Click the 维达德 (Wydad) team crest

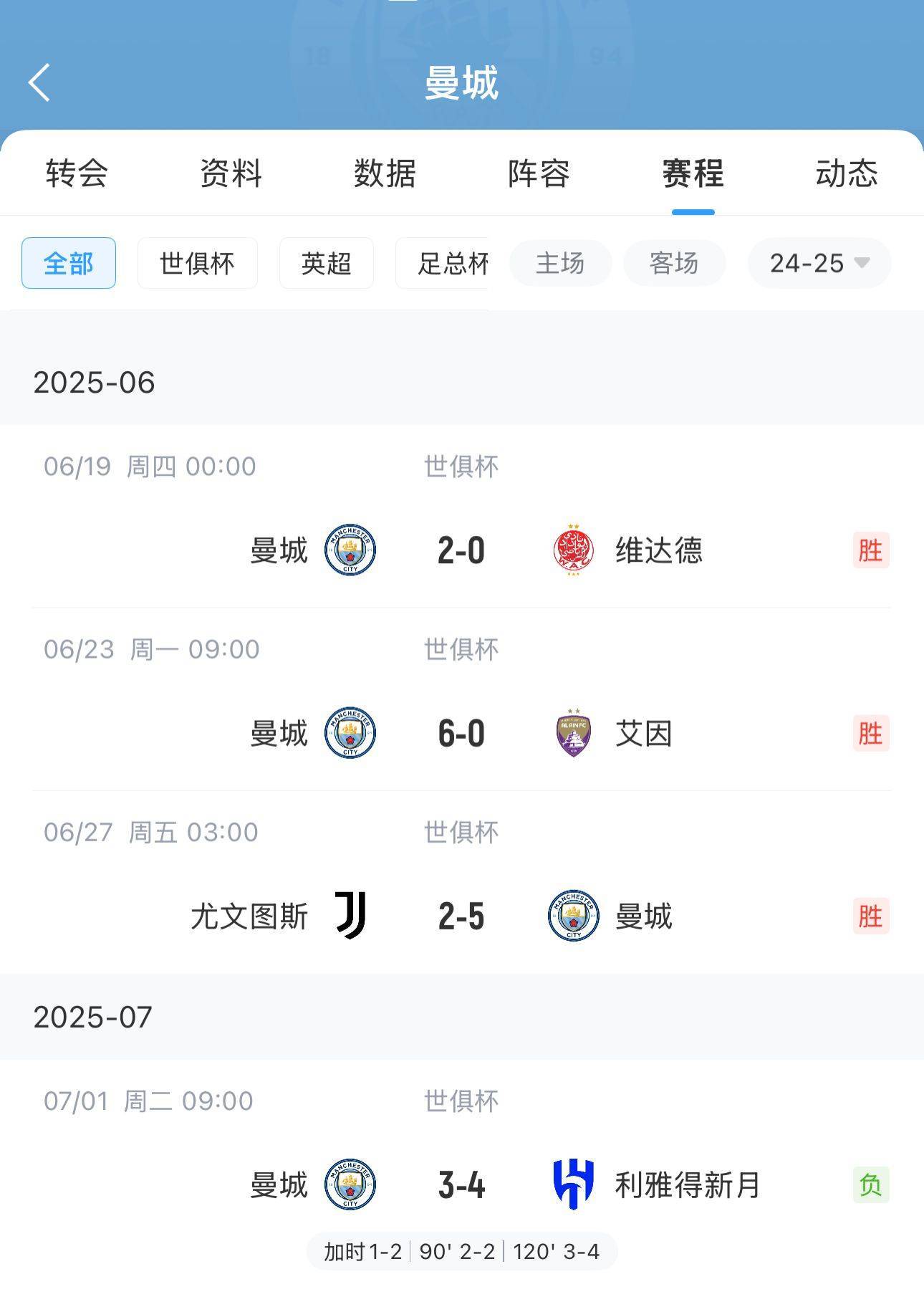pos(573,550)
